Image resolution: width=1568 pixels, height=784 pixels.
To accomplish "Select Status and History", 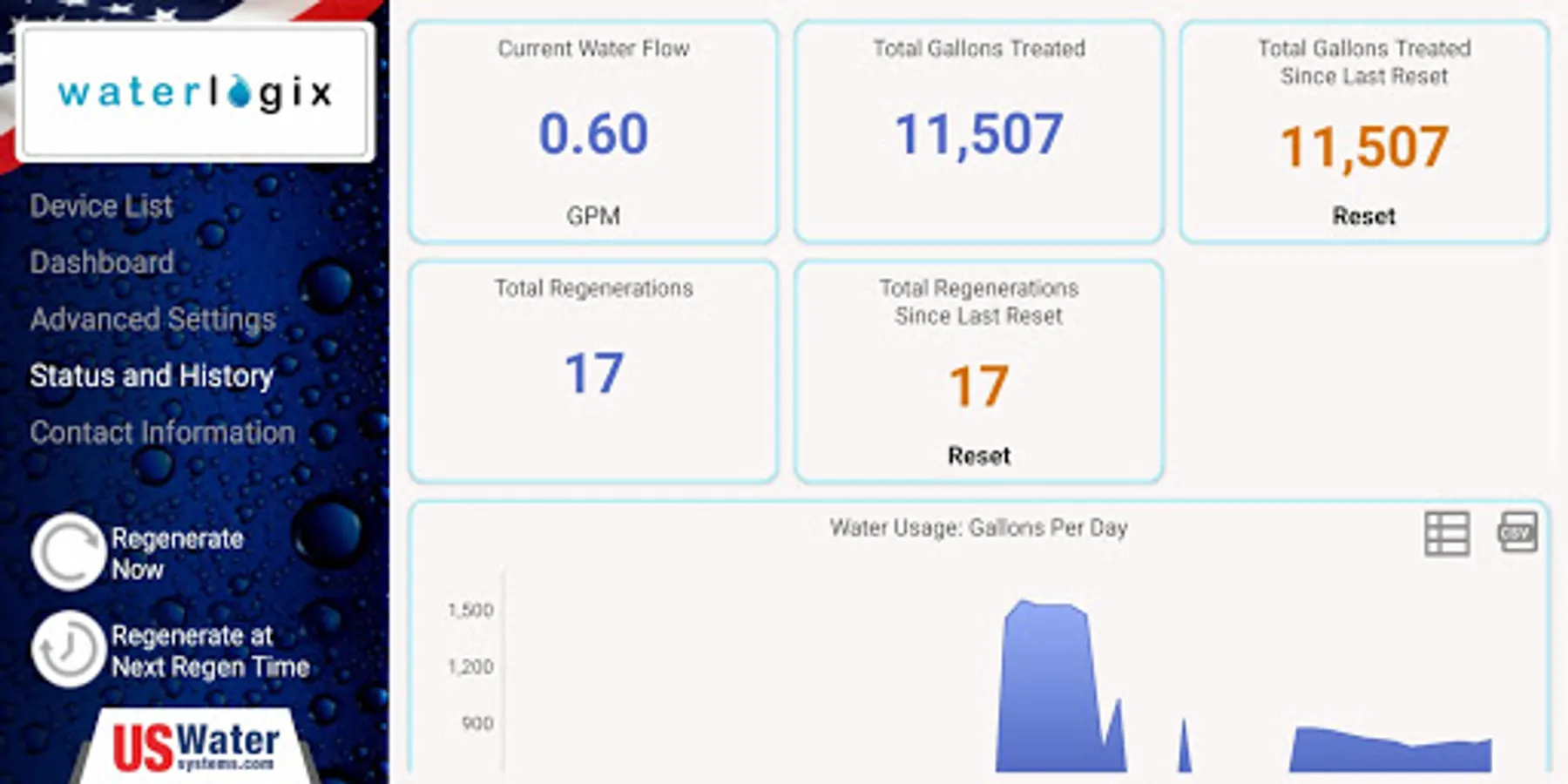I will pos(152,375).
